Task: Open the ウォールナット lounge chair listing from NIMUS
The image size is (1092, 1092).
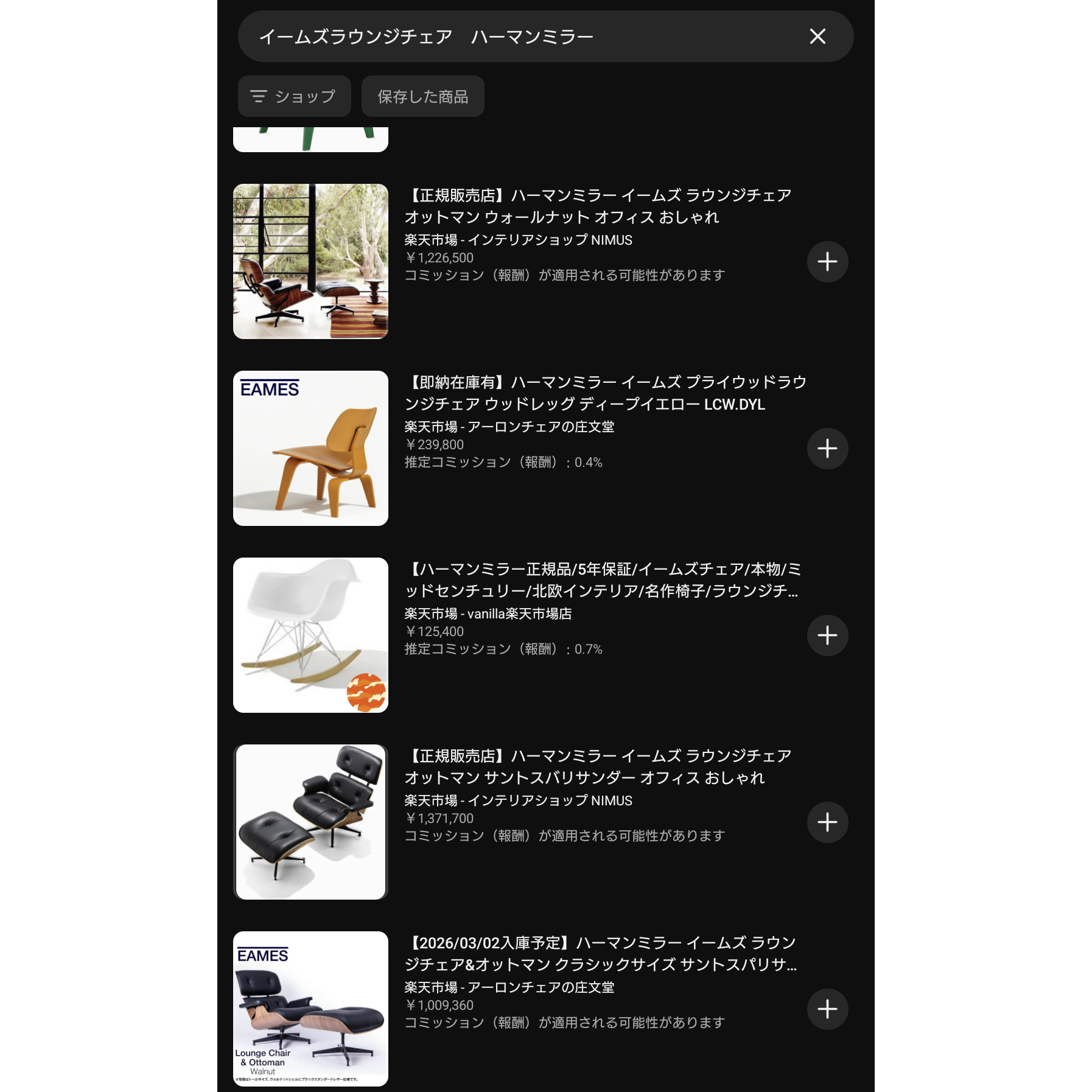Action: point(598,206)
